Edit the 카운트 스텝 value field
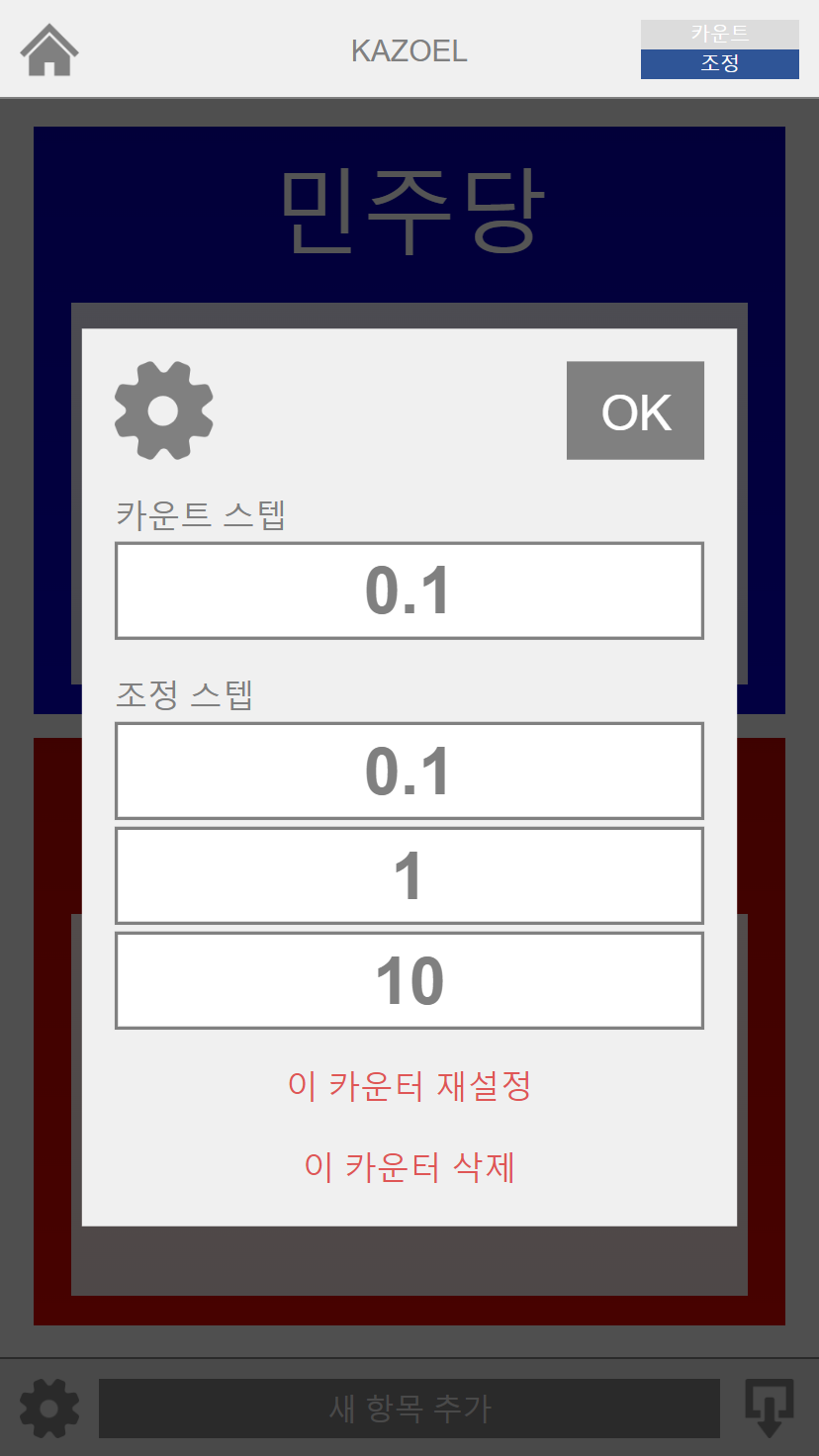 coord(409,591)
